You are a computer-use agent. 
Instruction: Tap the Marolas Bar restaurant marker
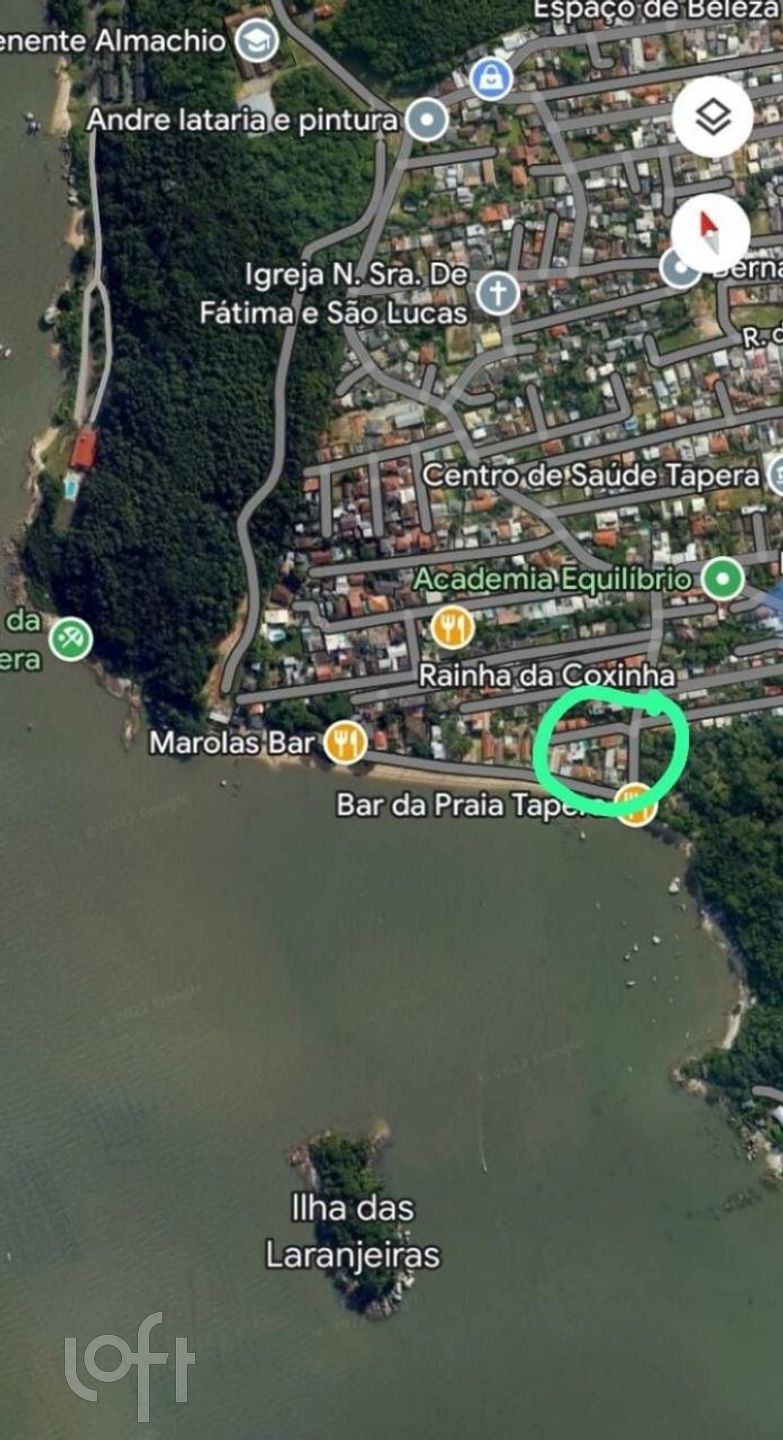[x=345, y=742]
